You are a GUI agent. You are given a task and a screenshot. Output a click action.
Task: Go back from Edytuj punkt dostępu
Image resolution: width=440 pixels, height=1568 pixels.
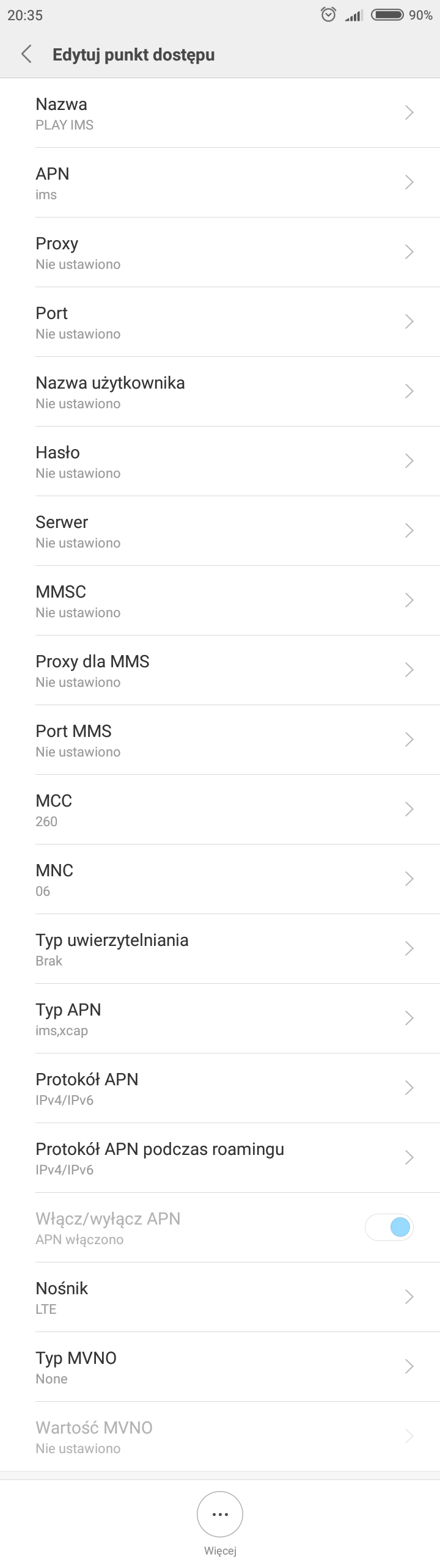(x=26, y=54)
